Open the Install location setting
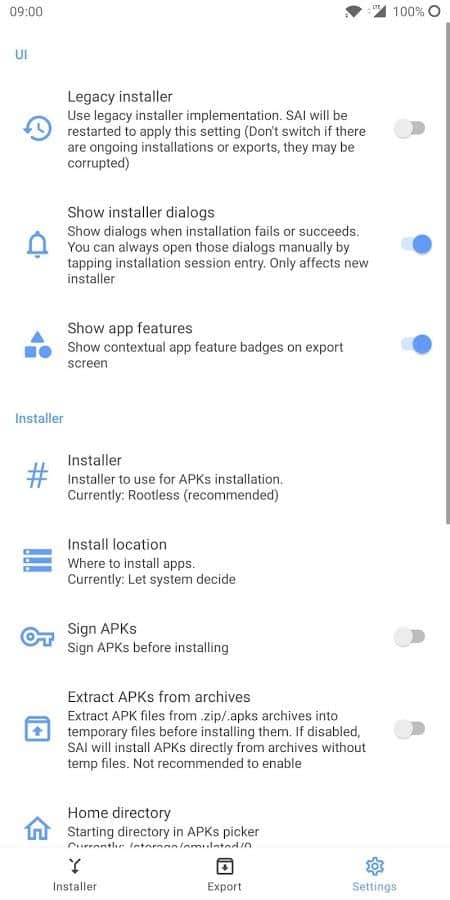This screenshot has width=450, height=900. tap(225, 561)
